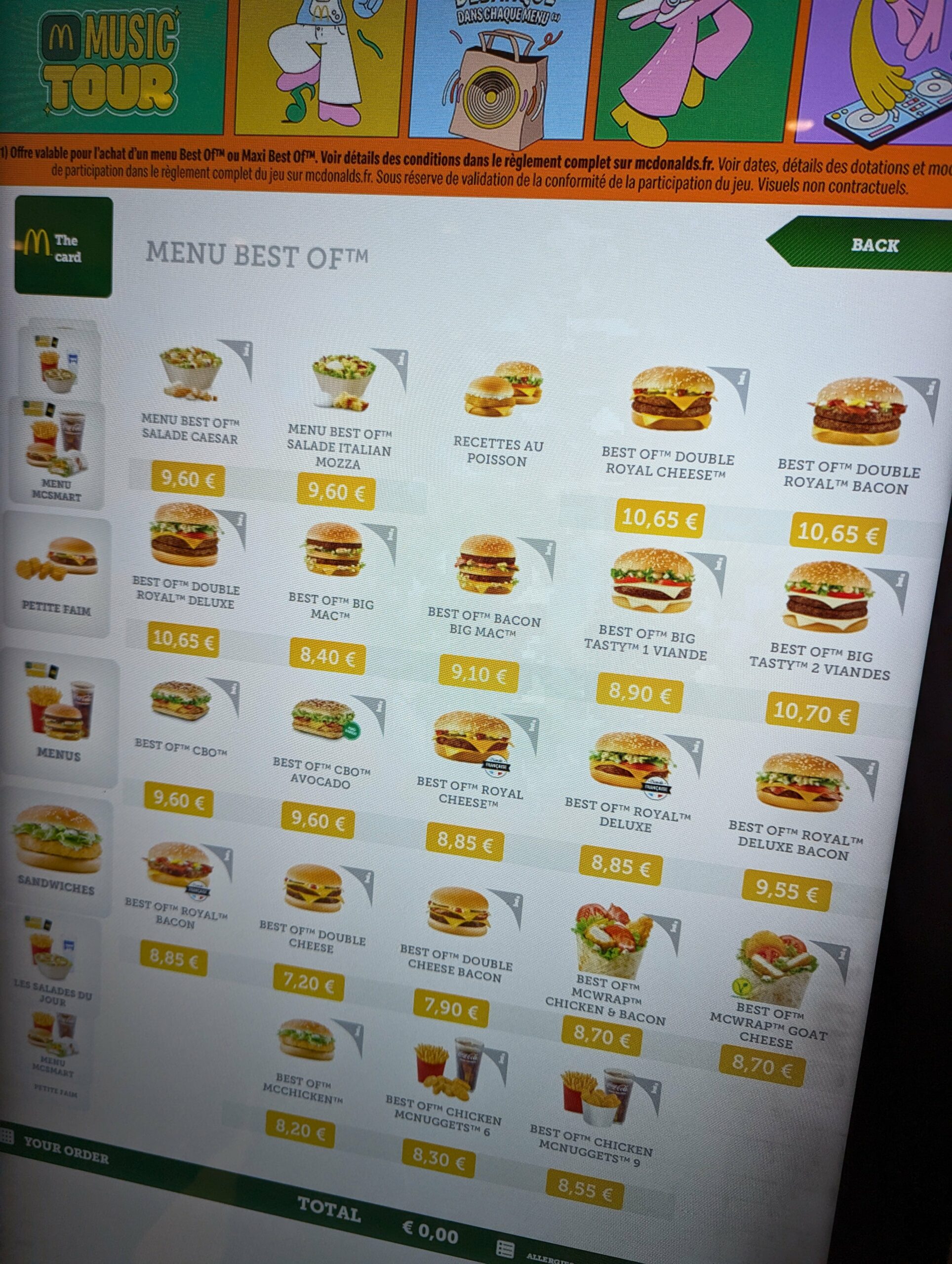This screenshot has height=1264, width=952.
Task: Switch to the Sandwiches category
Action: click(57, 847)
